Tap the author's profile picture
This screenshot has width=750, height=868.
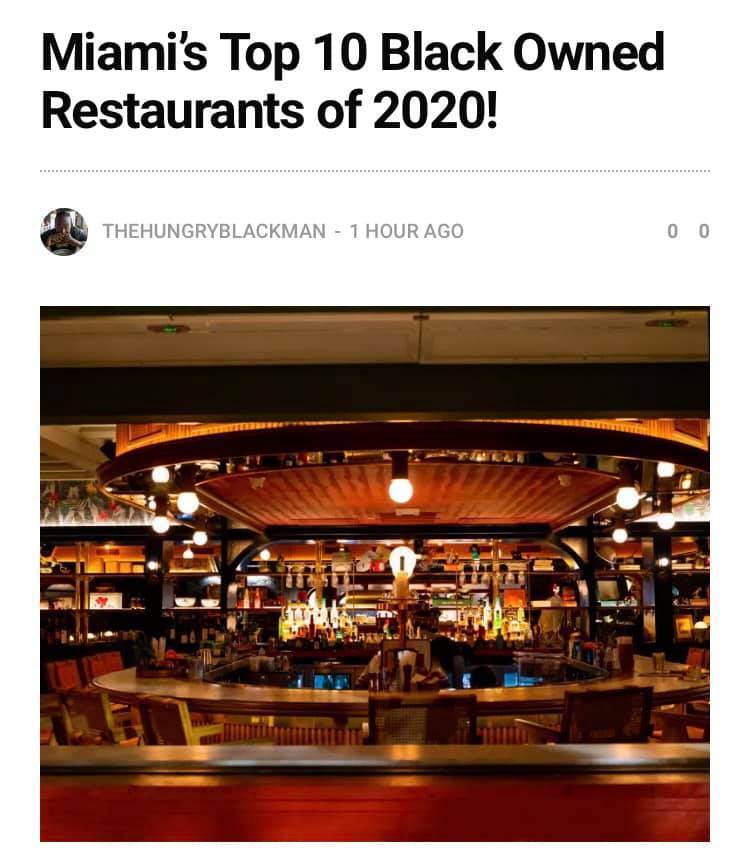tap(64, 232)
